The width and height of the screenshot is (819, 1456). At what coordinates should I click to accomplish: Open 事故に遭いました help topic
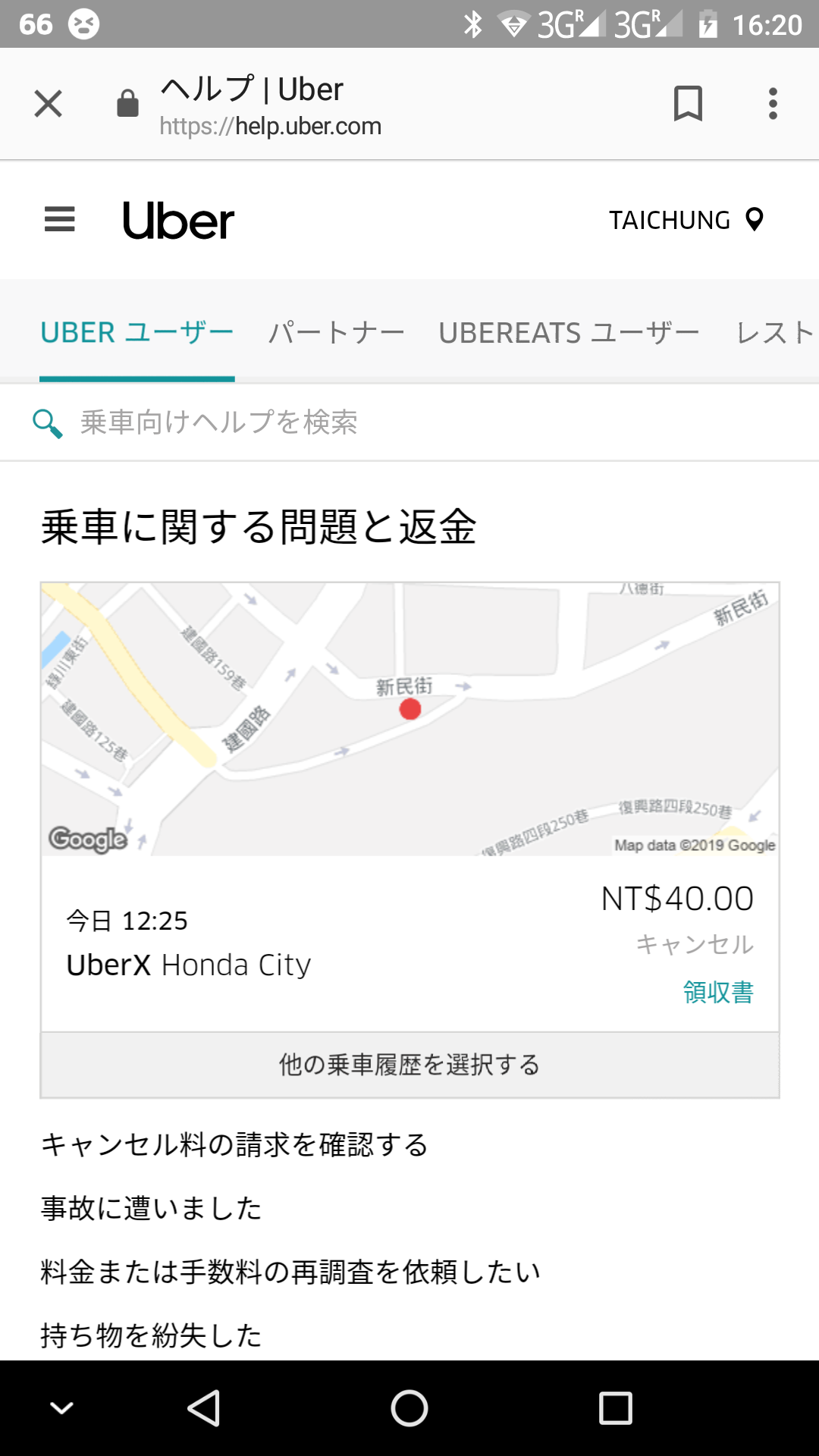click(151, 1208)
